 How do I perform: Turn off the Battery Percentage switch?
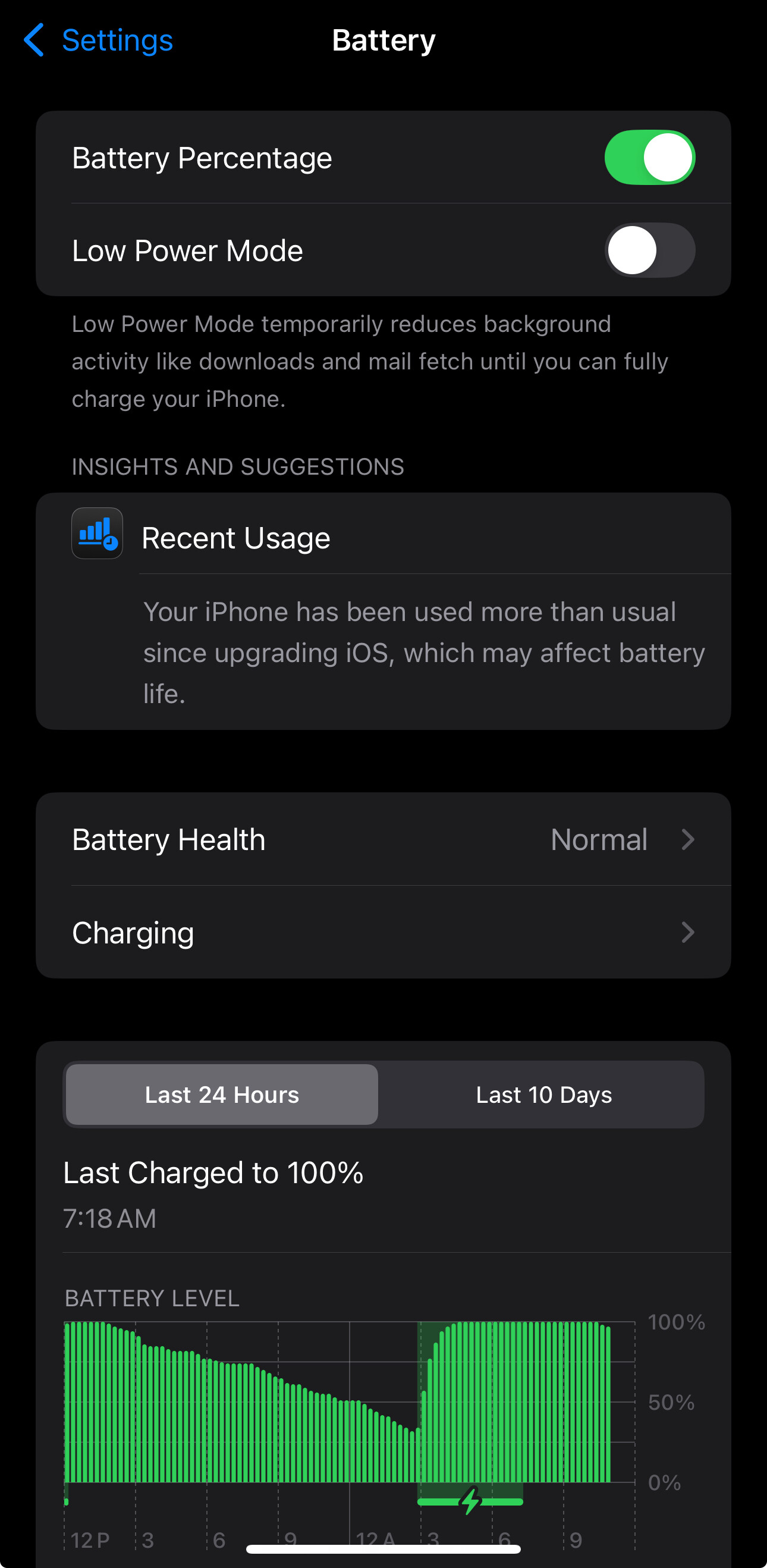[650, 158]
